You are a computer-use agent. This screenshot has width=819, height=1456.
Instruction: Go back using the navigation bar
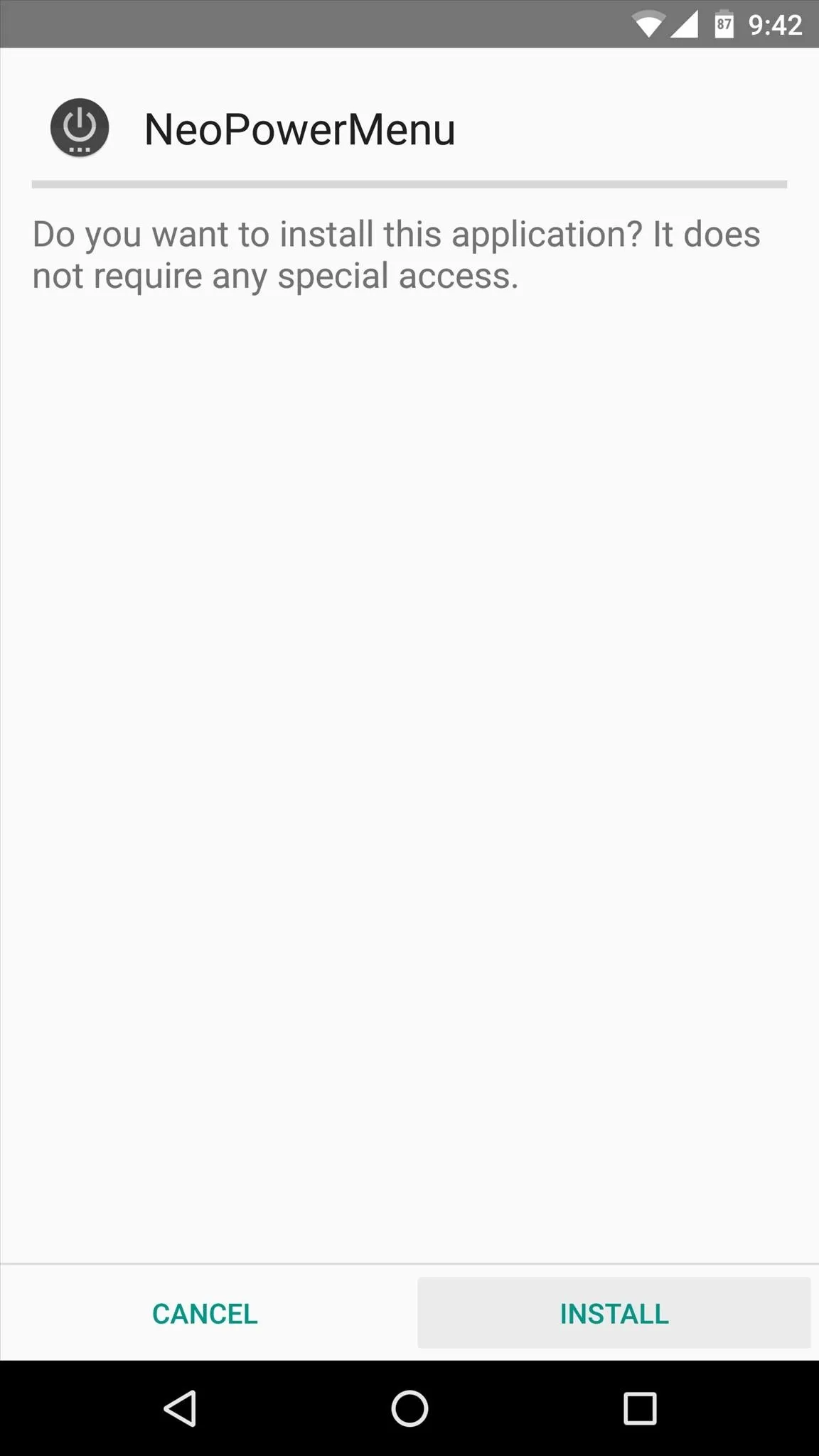pos(180,1408)
